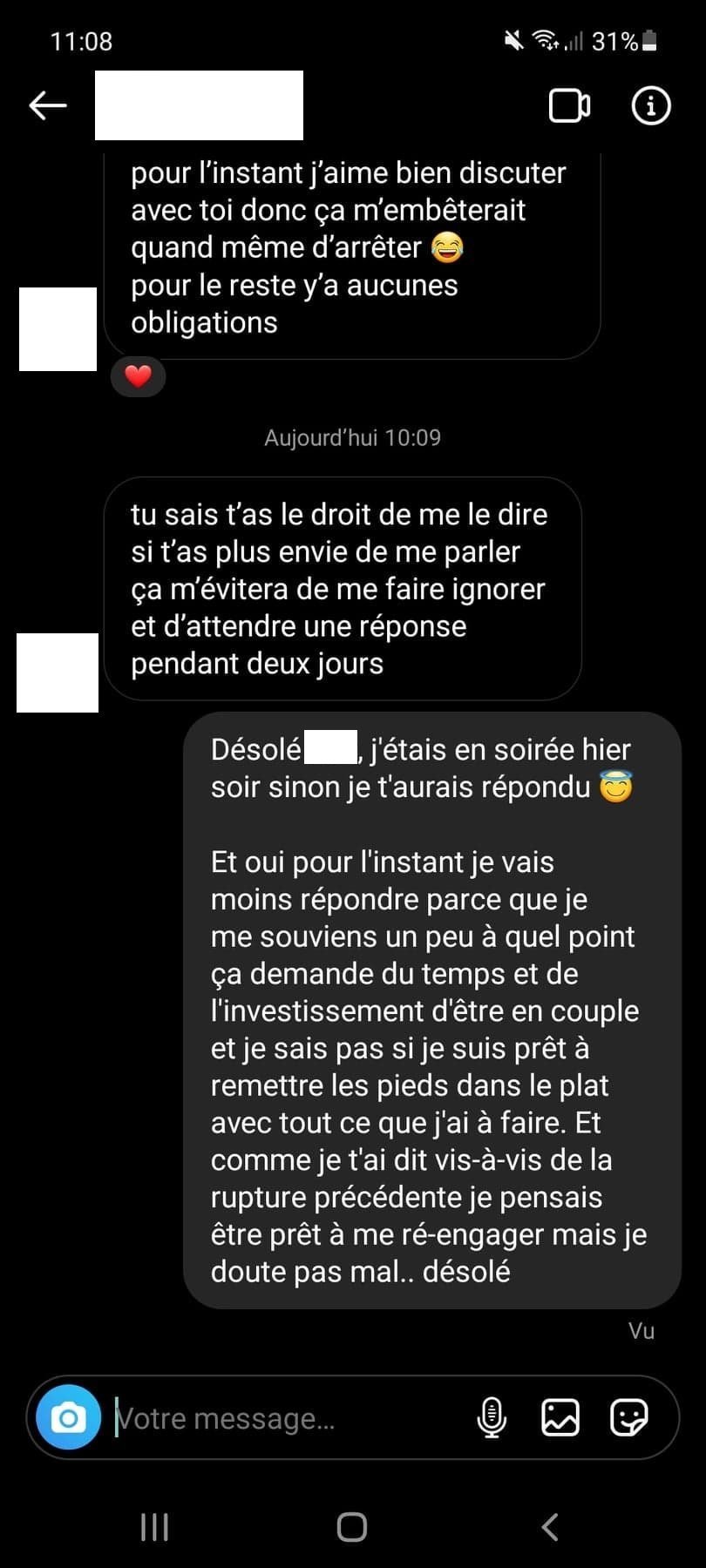Go to the system home screen
Screen dimensions: 706x1568
pos(352,1526)
